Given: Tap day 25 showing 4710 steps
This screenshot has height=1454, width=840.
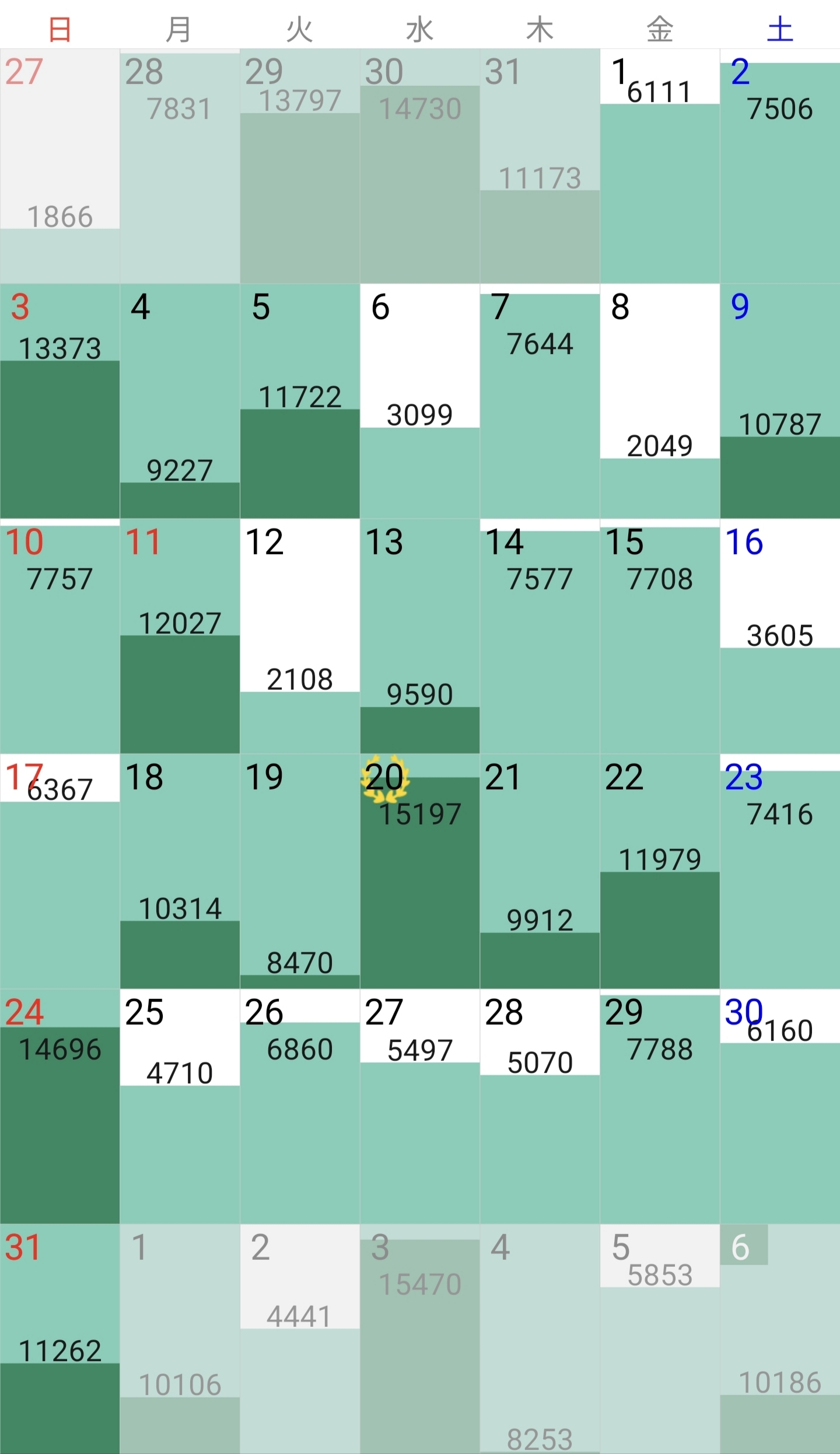Looking at the screenshot, I should (x=180, y=1106).
